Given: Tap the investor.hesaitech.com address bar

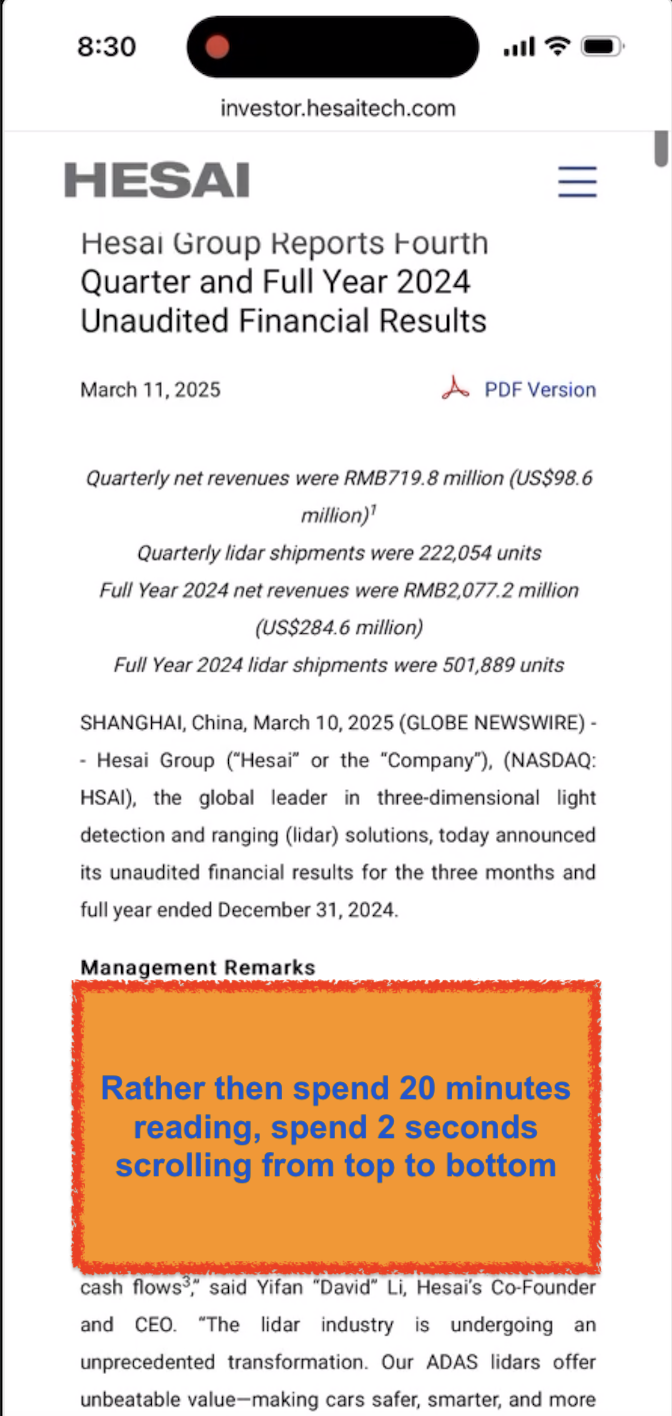Looking at the screenshot, I should (x=337, y=108).
